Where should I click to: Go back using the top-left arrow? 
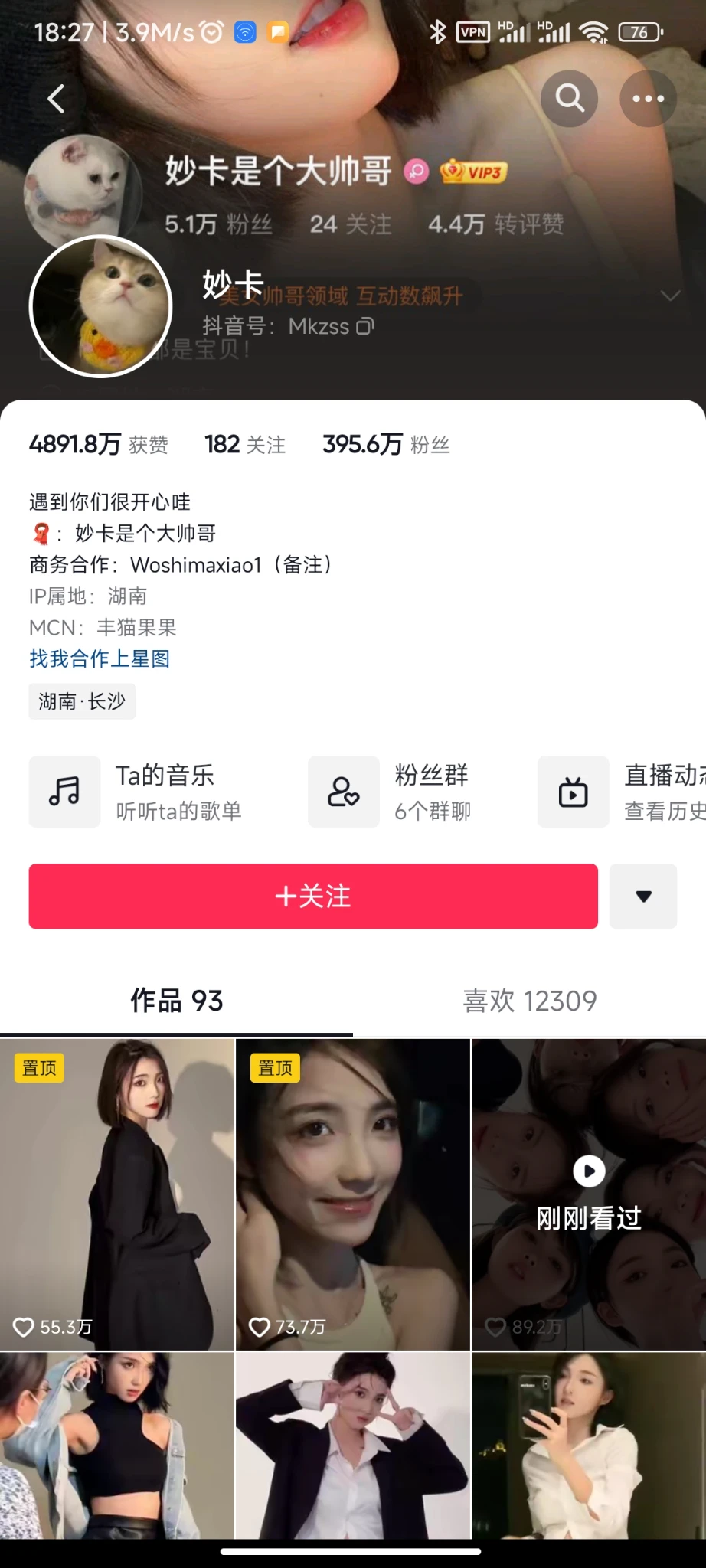pyautogui.click(x=56, y=99)
